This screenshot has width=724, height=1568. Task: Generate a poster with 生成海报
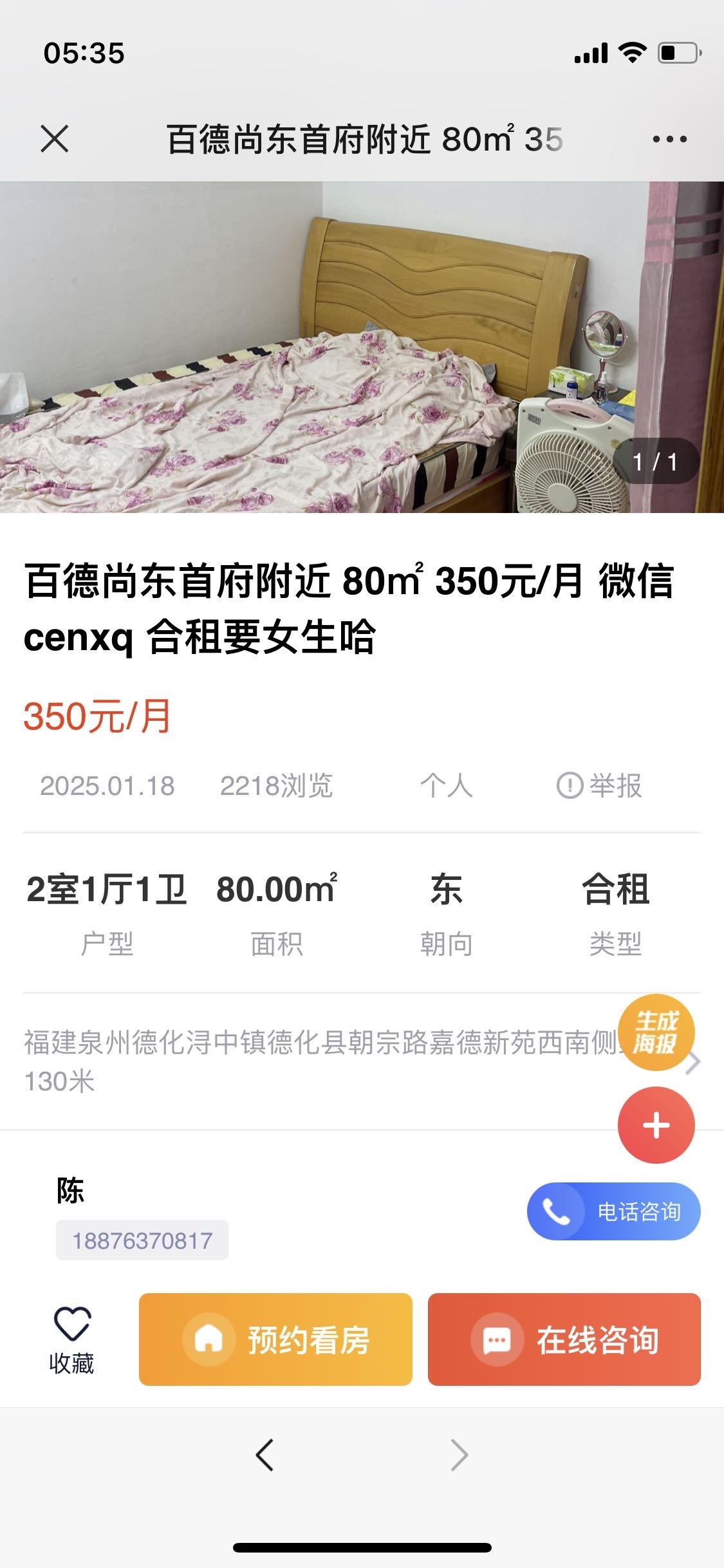coord(656,1032)
